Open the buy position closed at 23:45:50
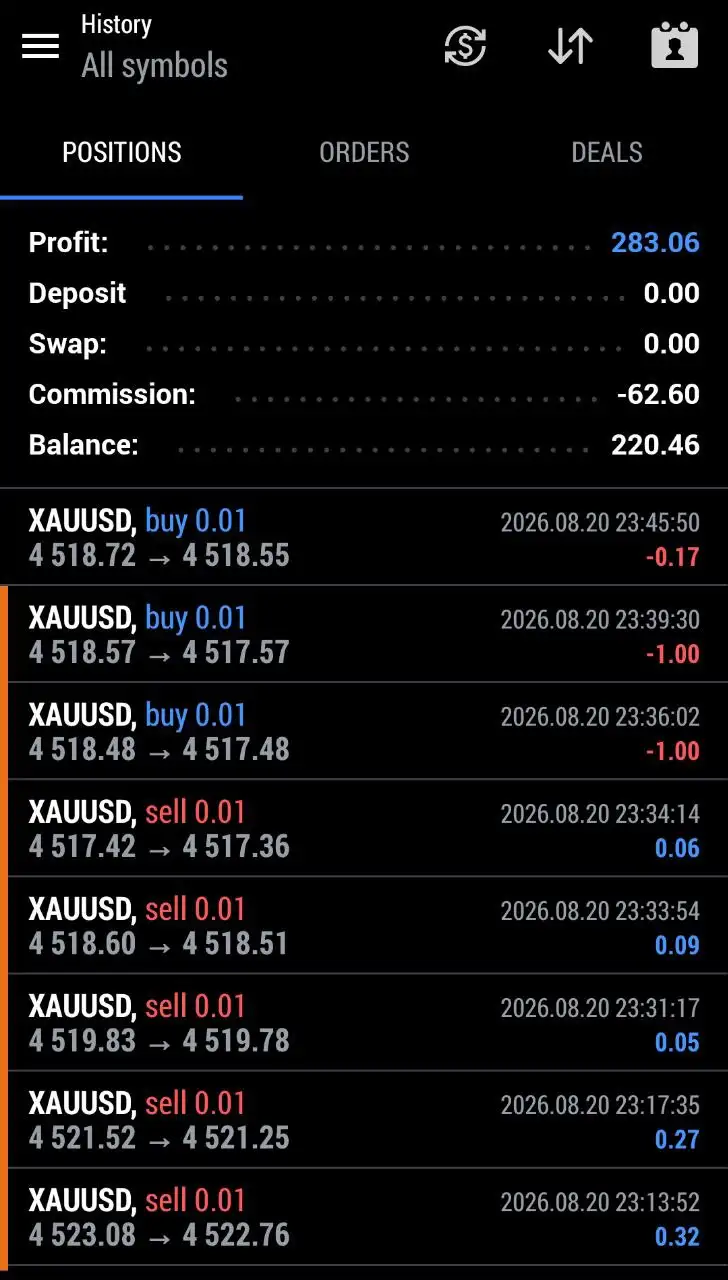 point(364,538)
